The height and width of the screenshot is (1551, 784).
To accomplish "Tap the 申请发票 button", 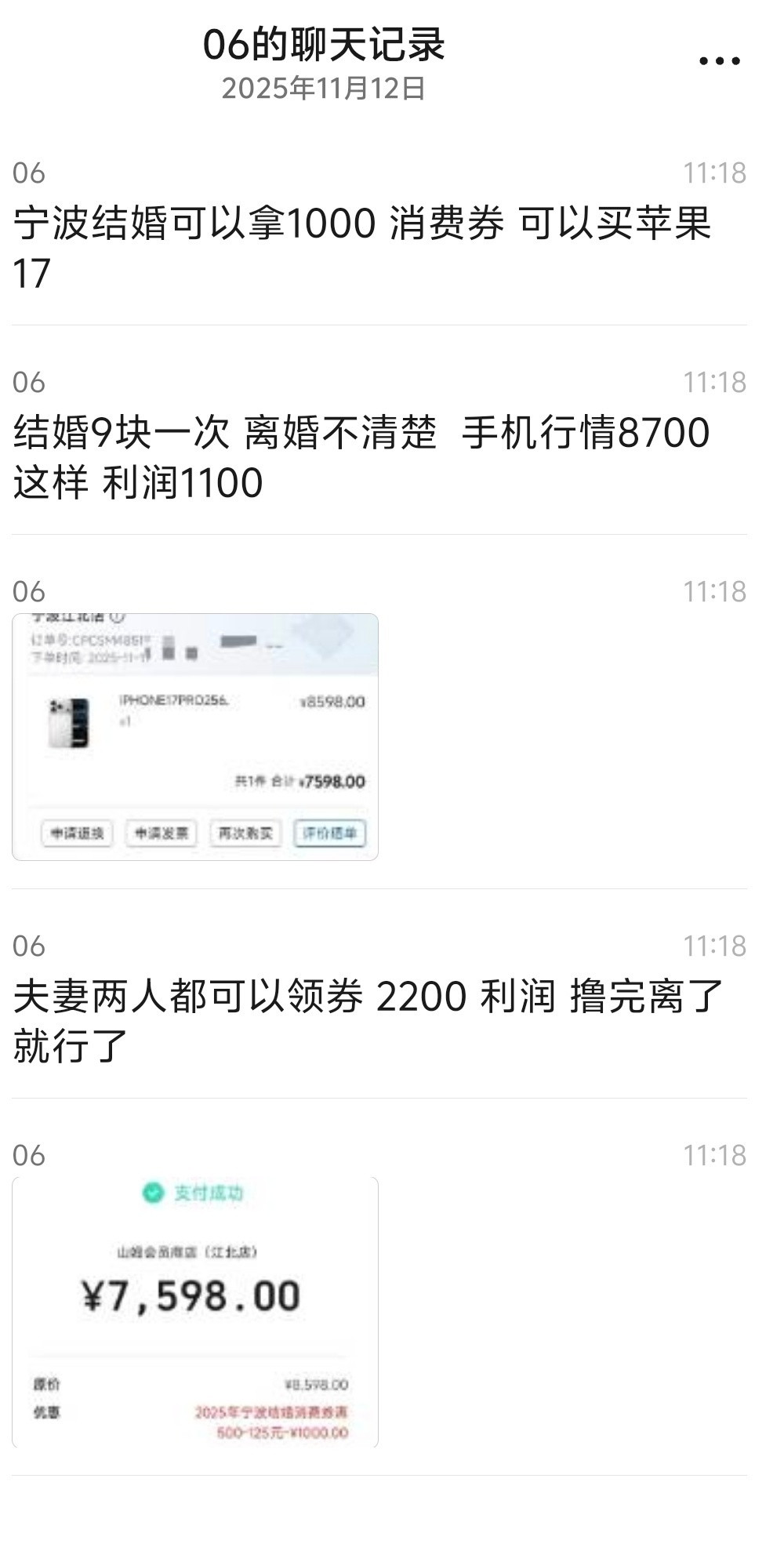I will click(161, 834).
